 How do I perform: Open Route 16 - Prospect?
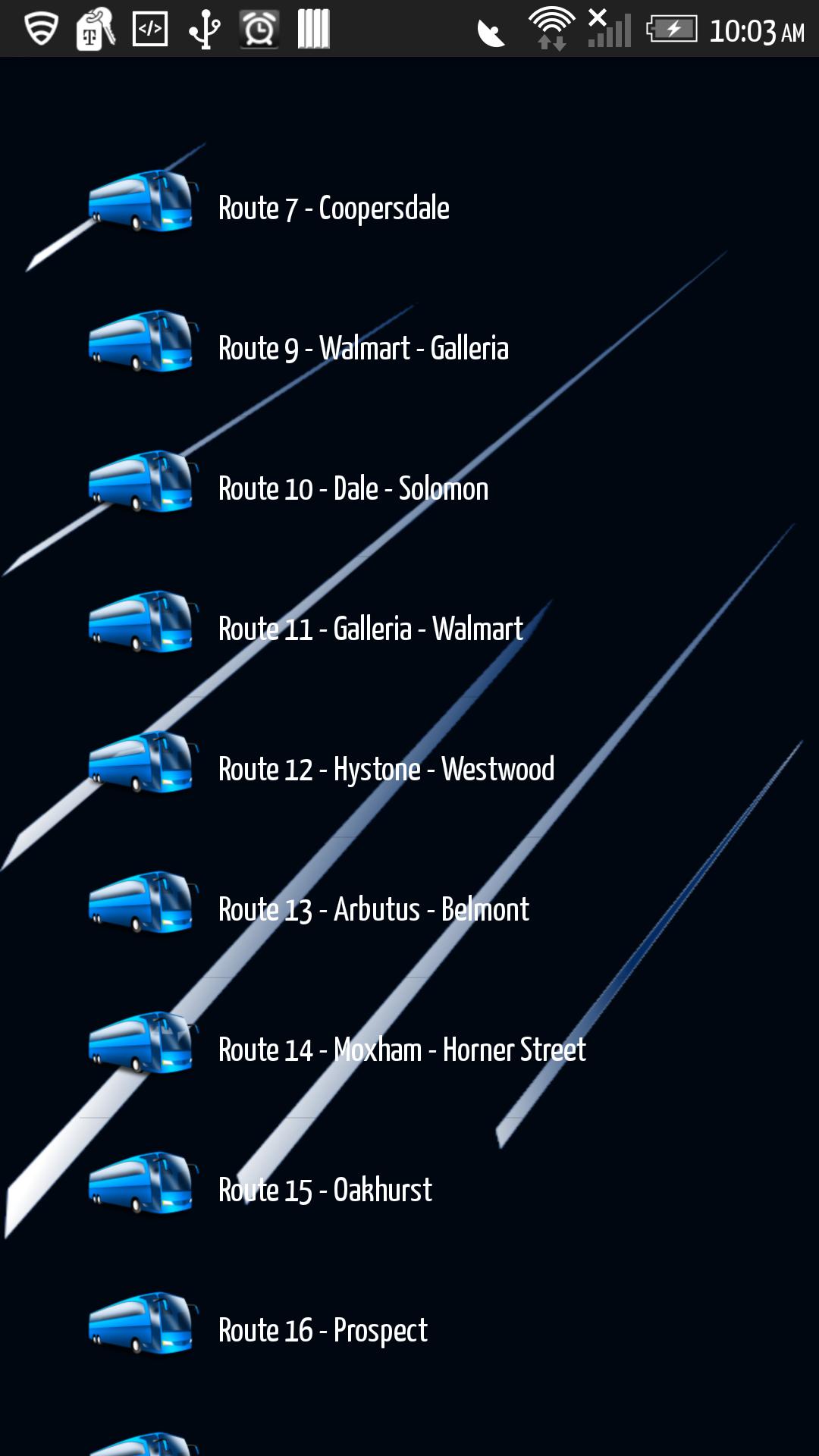tap(322, 1330)
